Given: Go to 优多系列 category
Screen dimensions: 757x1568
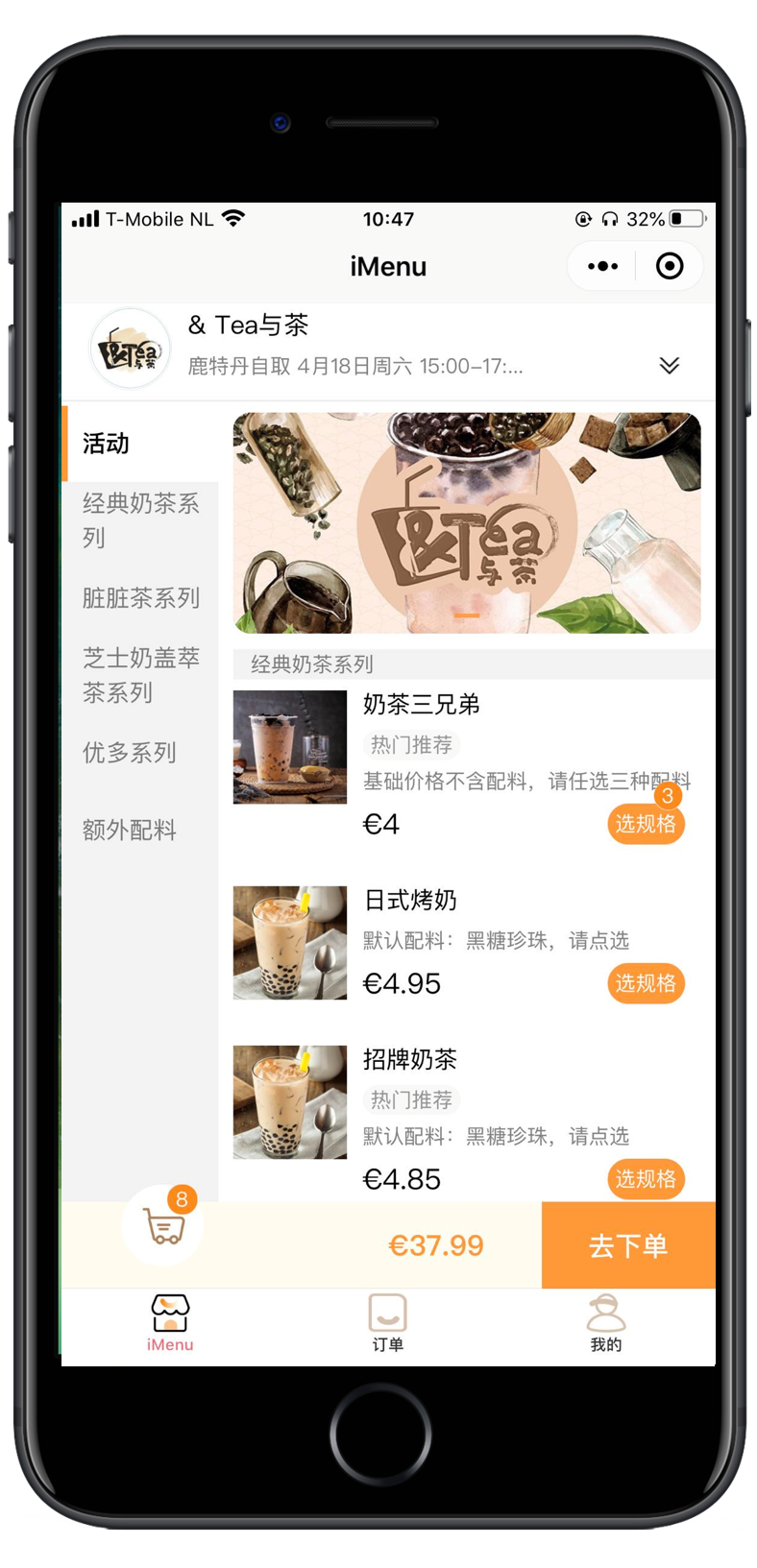Looking at the screenshot, I should pyautogui.click(x=130, y=753).
